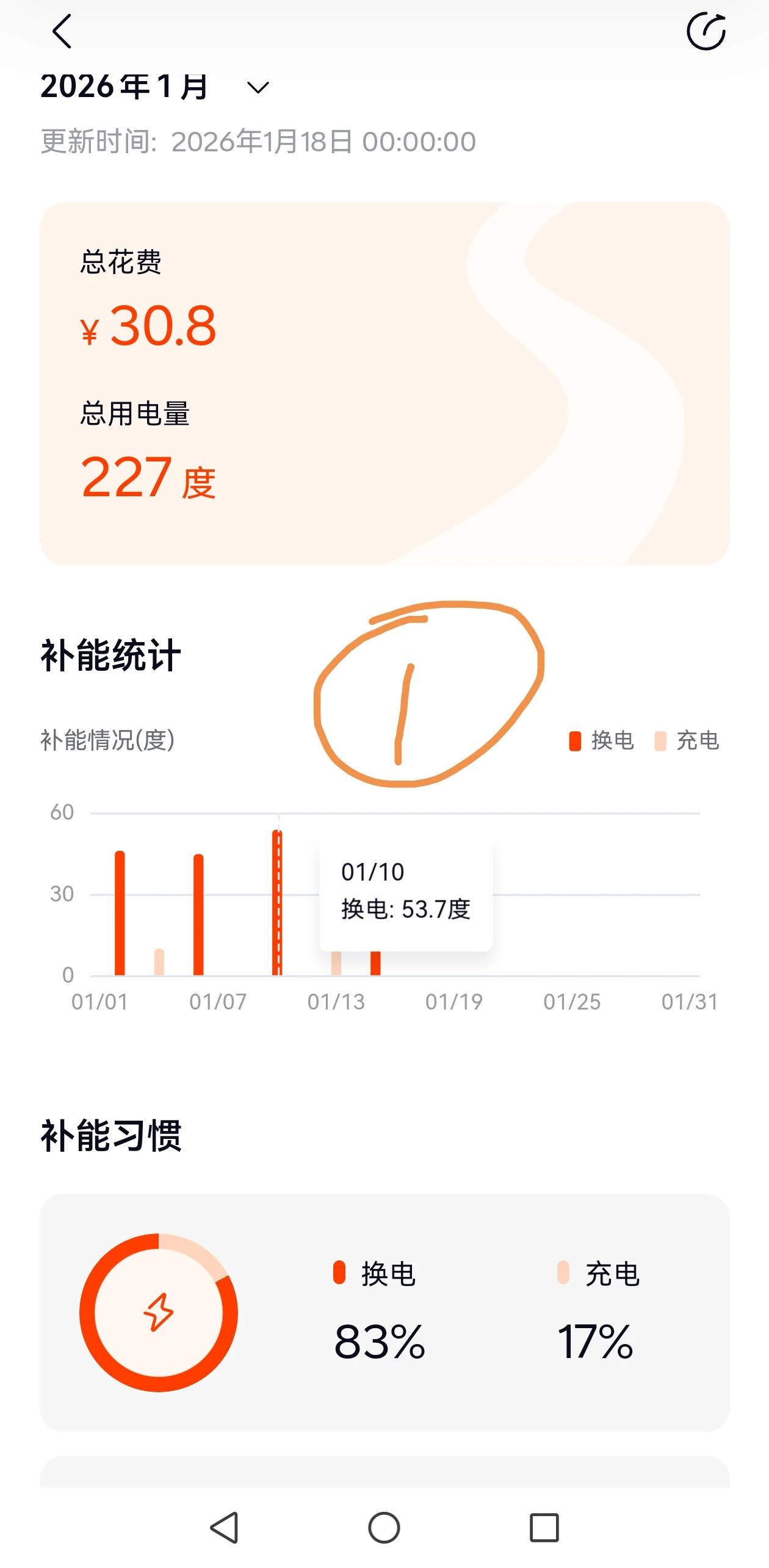The width and height of the screenshot is (769, 1568).
Task: Tap the system home button
Action: (384, 1528)
